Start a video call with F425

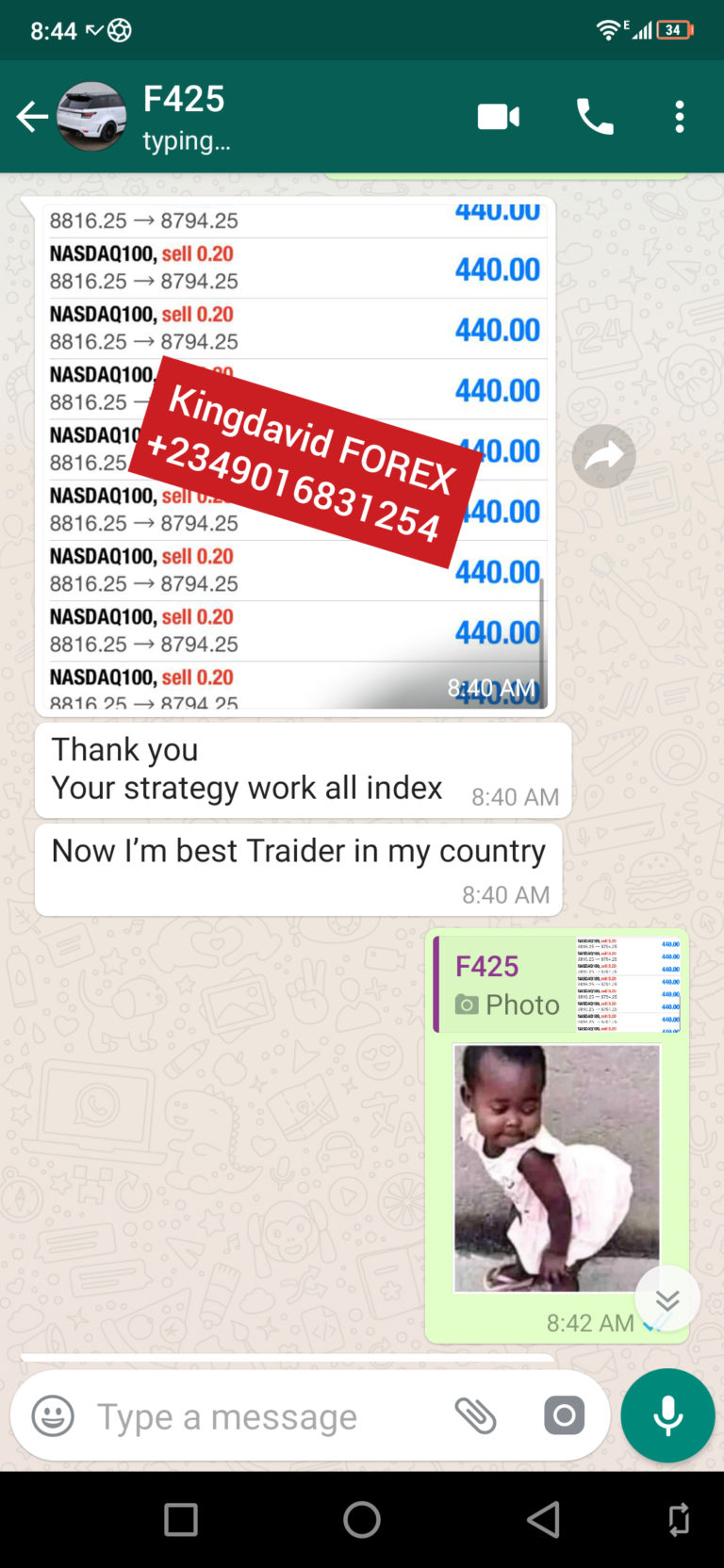coord(498,117)
